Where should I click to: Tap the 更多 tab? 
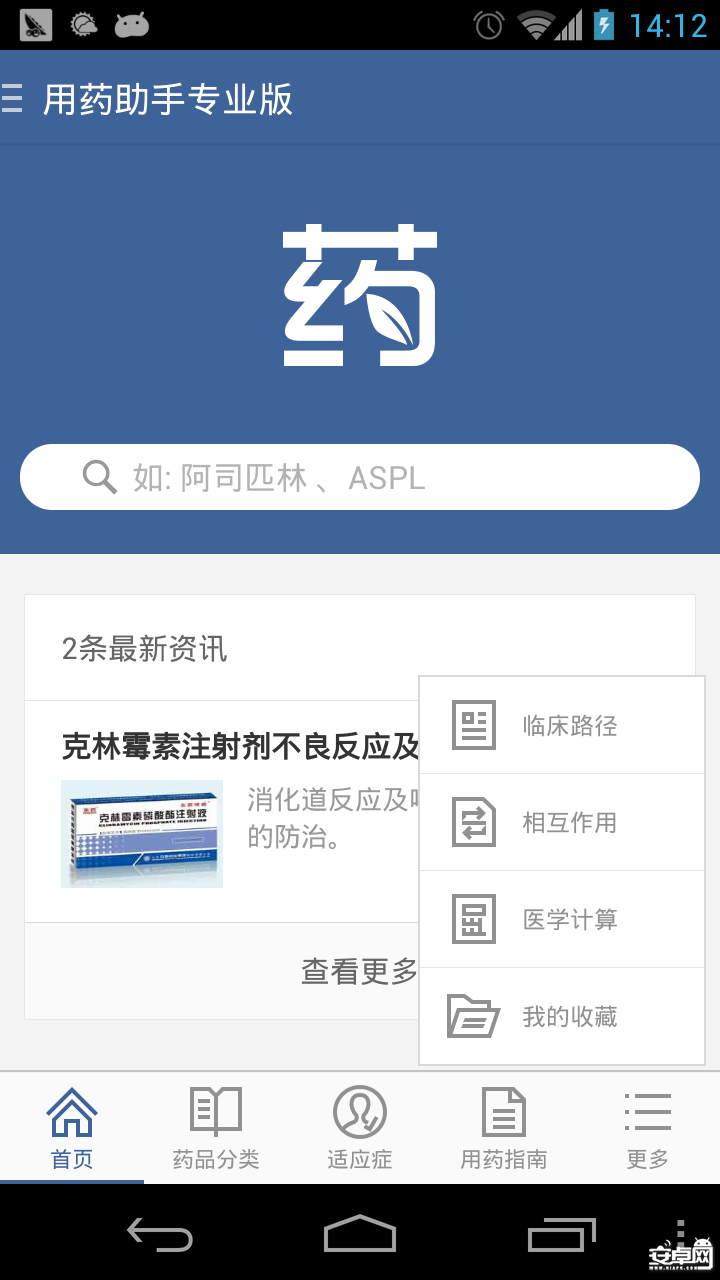[647, 1129]
